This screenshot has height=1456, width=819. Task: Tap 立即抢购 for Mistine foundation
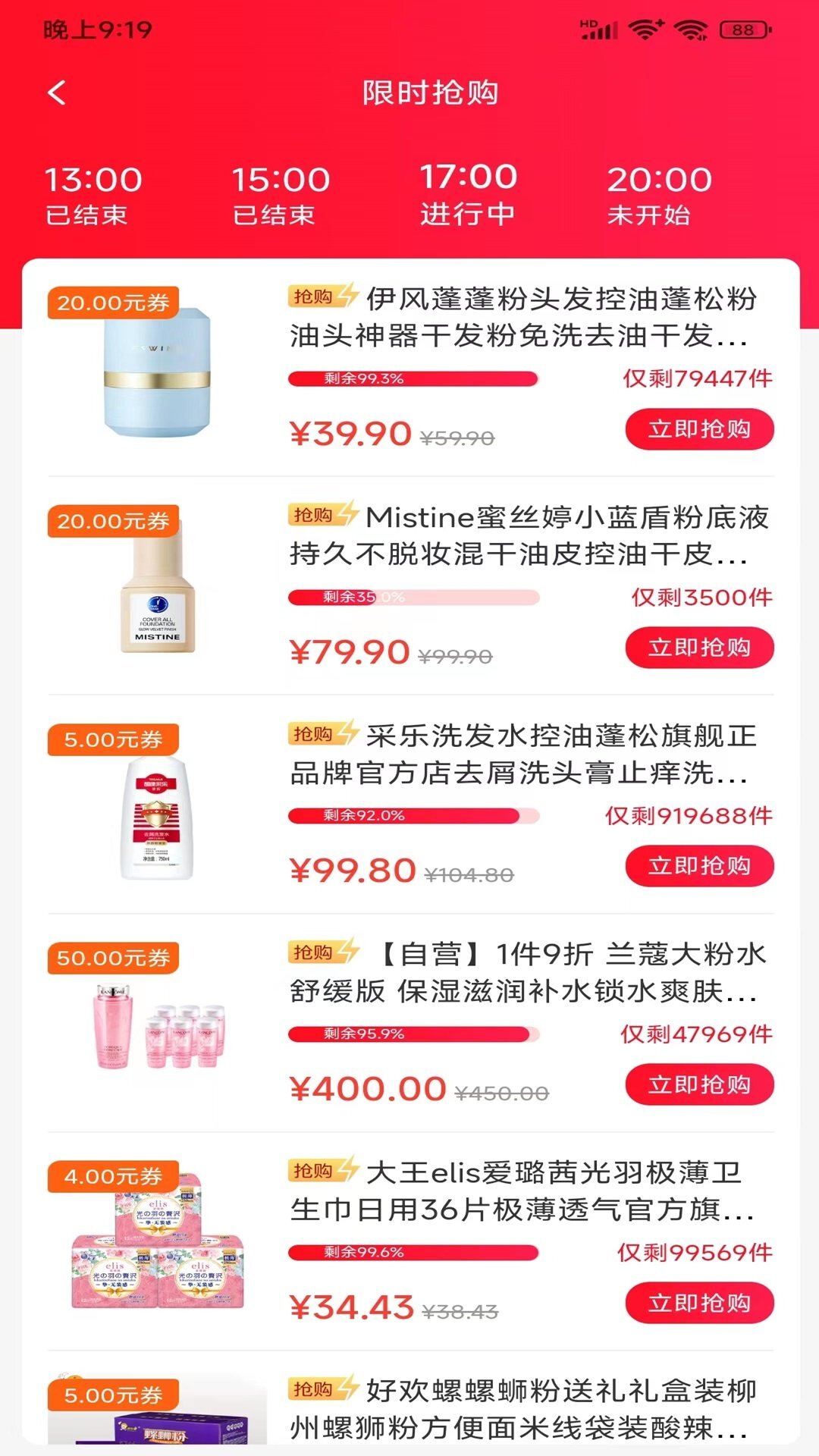[699, 648]
